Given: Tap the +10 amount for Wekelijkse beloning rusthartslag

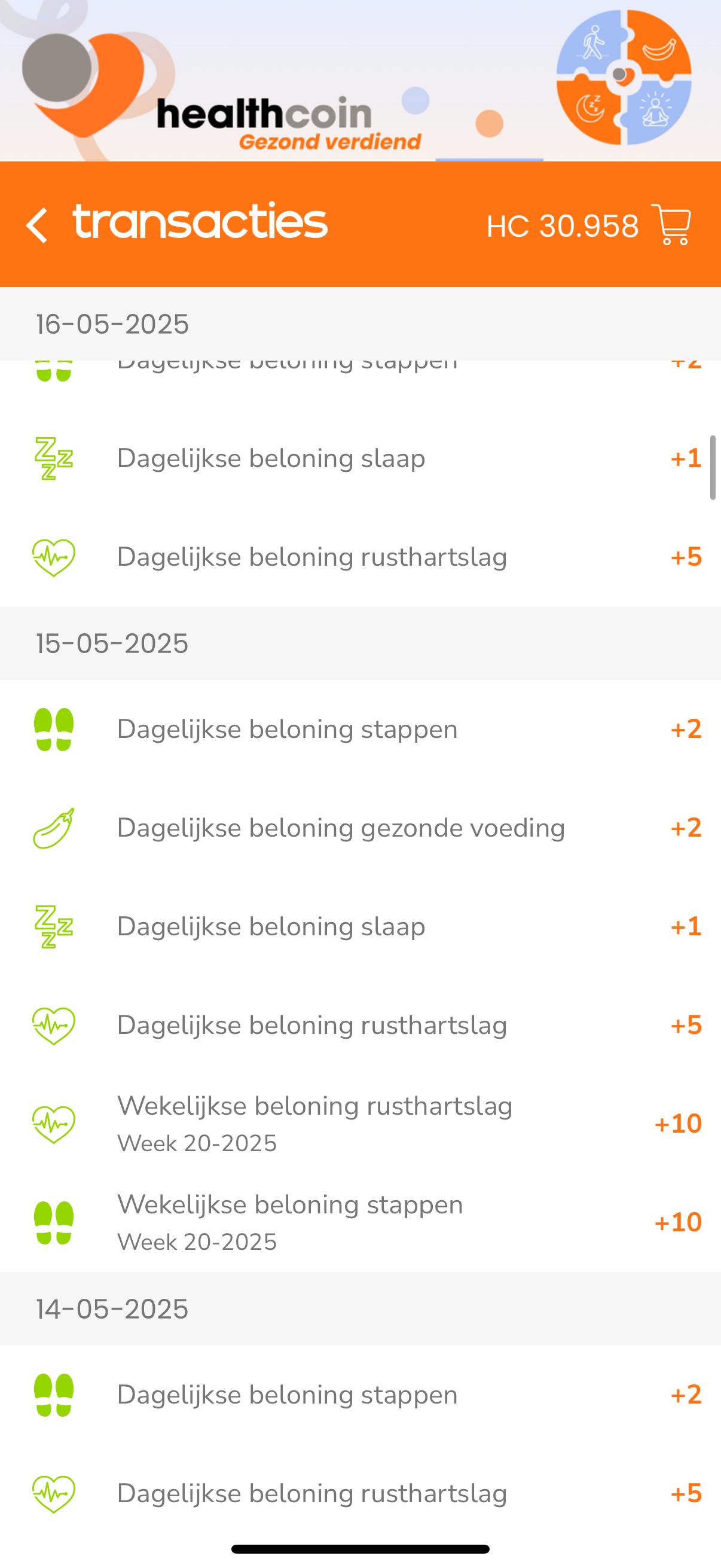Looking at the screenshot, I should coord(678,1122).
